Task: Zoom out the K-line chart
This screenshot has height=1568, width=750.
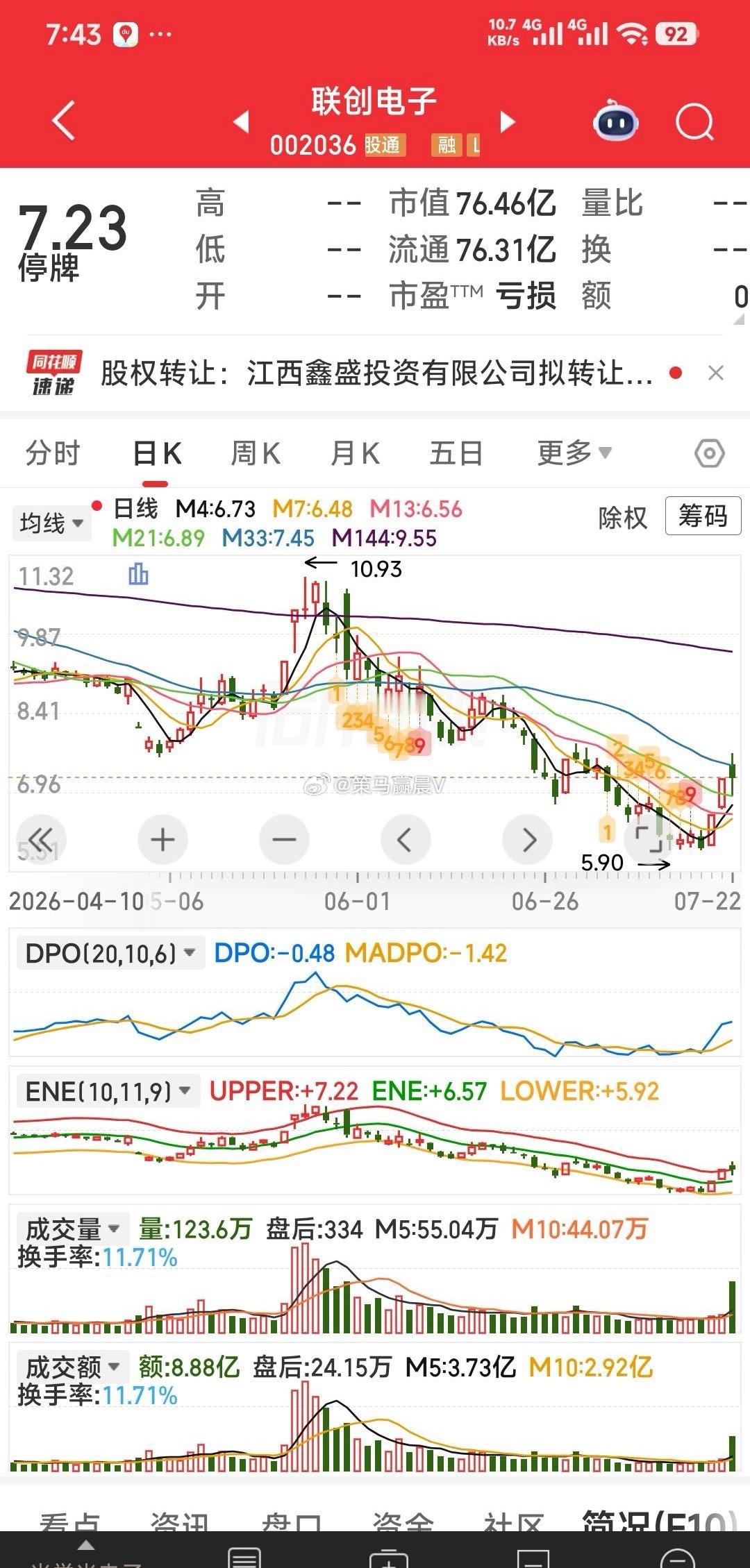Action: pos(284,840)
